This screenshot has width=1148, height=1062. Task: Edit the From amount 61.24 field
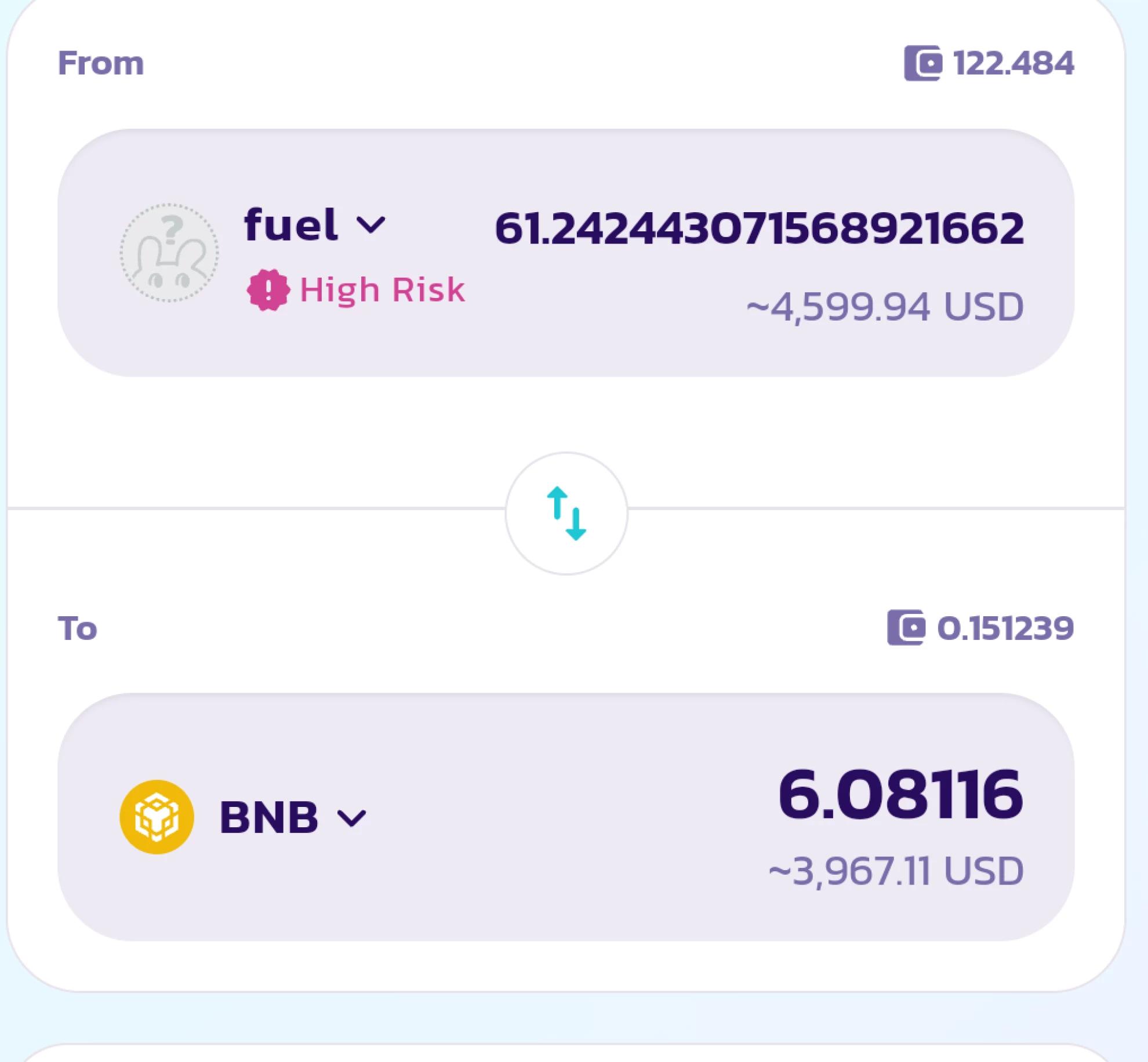[758, 228]
